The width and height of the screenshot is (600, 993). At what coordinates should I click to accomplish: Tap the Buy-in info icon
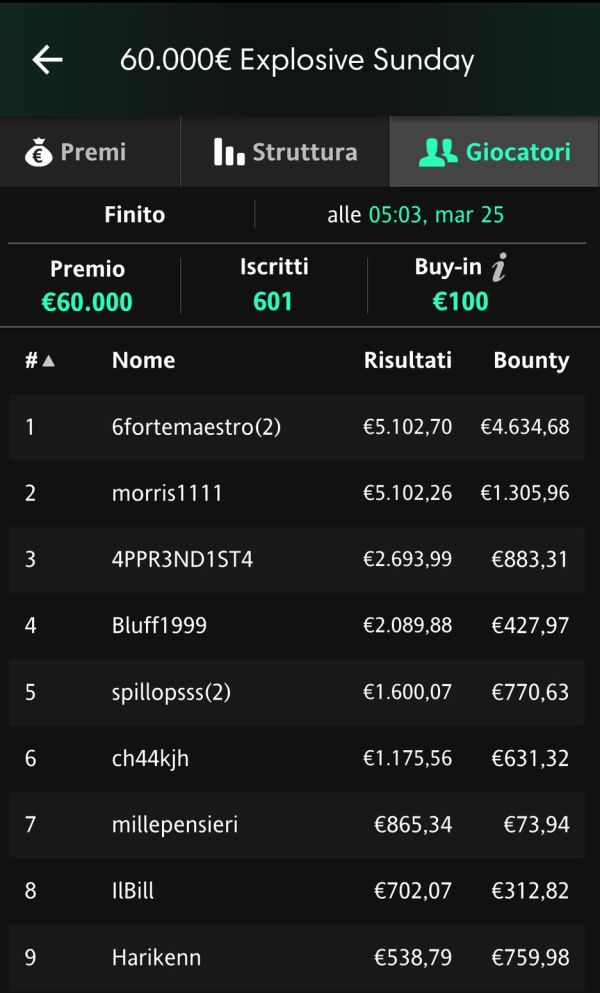499,267
